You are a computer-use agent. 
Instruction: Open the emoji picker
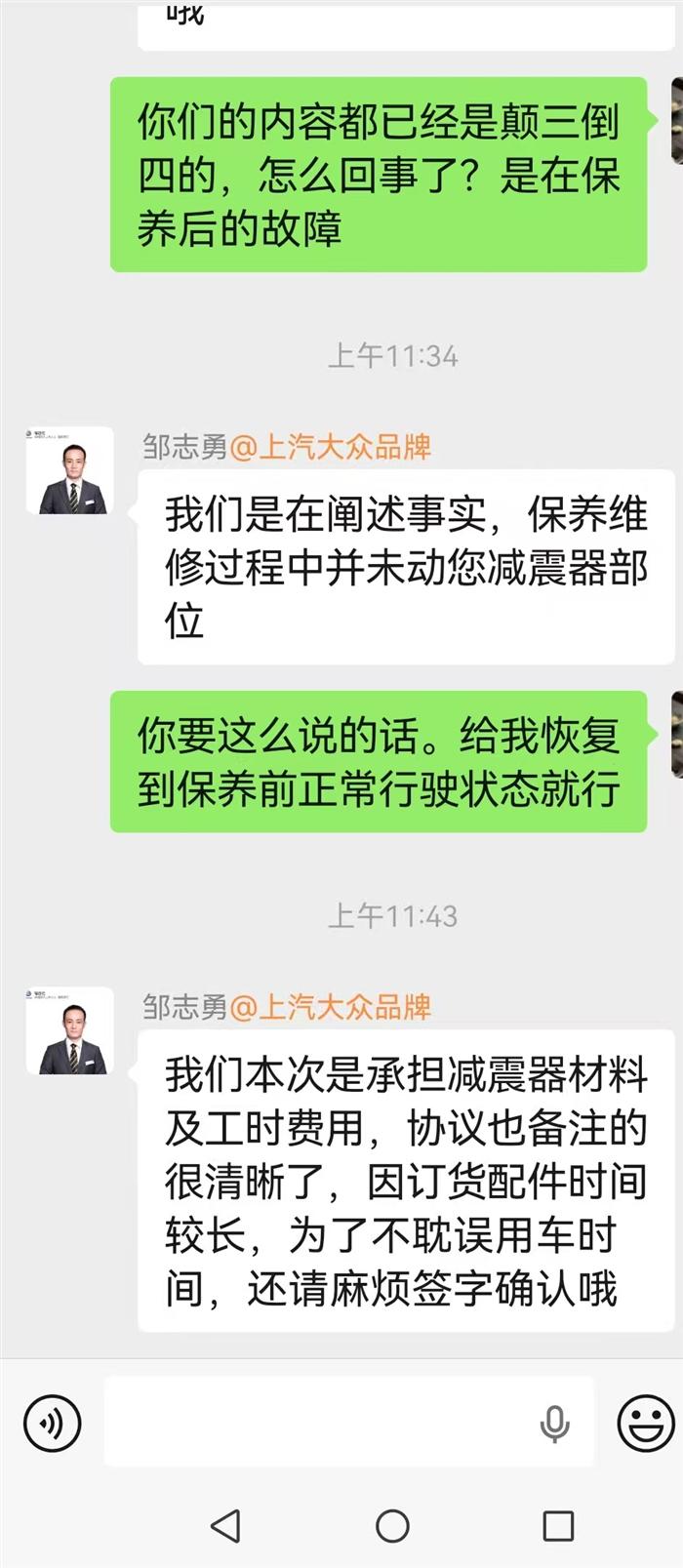point(646,1423)
